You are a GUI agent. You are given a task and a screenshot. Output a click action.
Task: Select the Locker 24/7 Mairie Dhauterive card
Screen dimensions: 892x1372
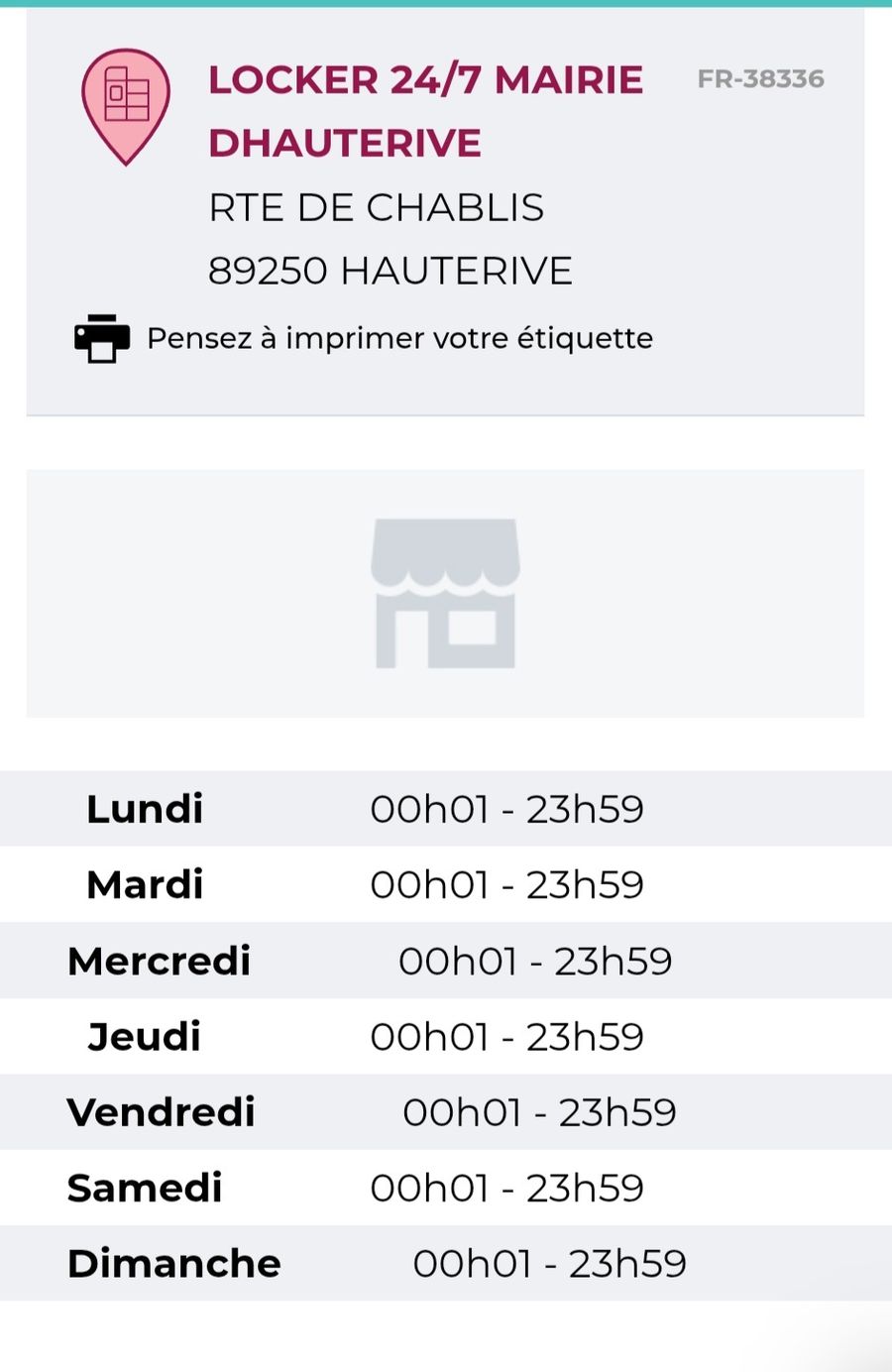445,212
